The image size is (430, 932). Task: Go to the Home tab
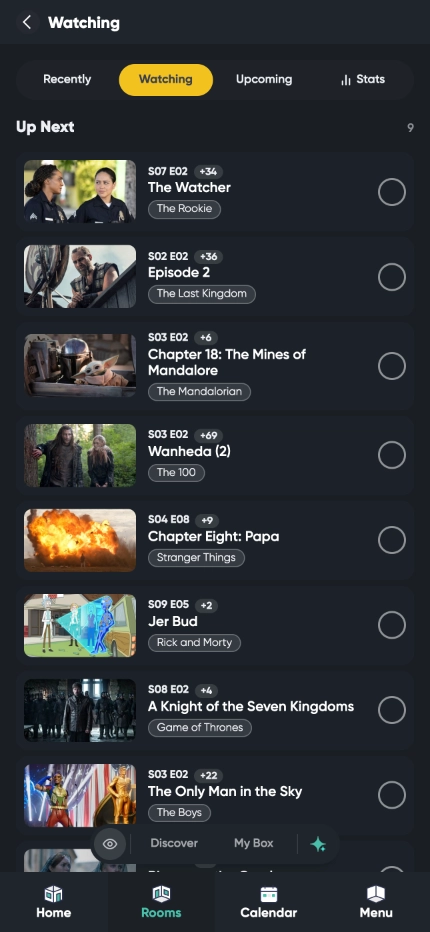click(x=54, y=902)
